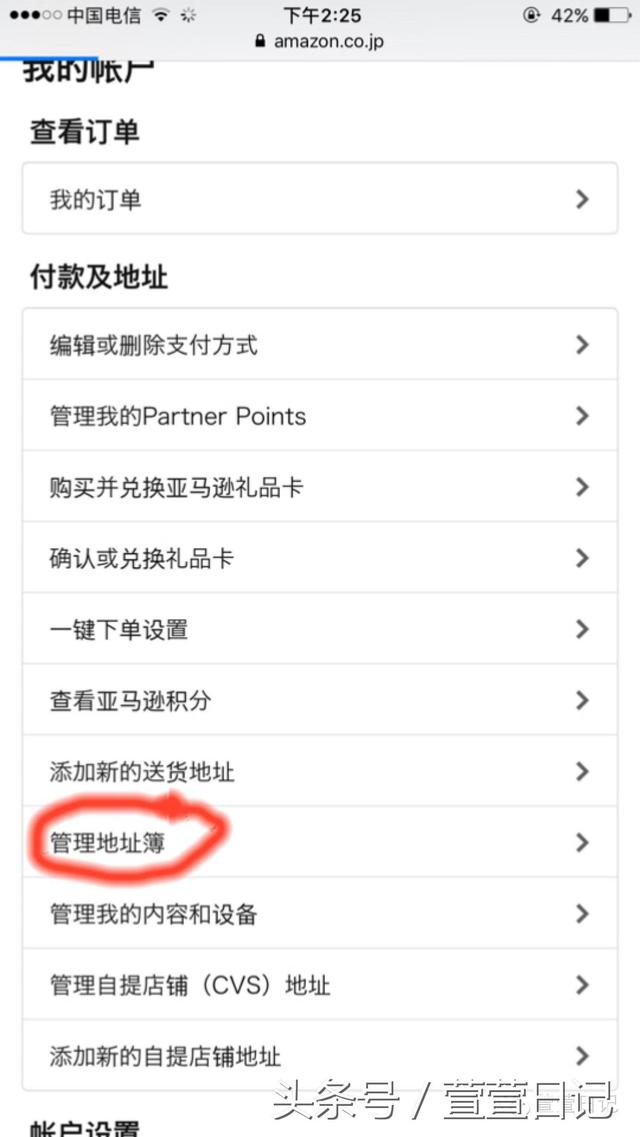Open 我的订单 row
The image size is (640, 1137).
click(320, 199)
